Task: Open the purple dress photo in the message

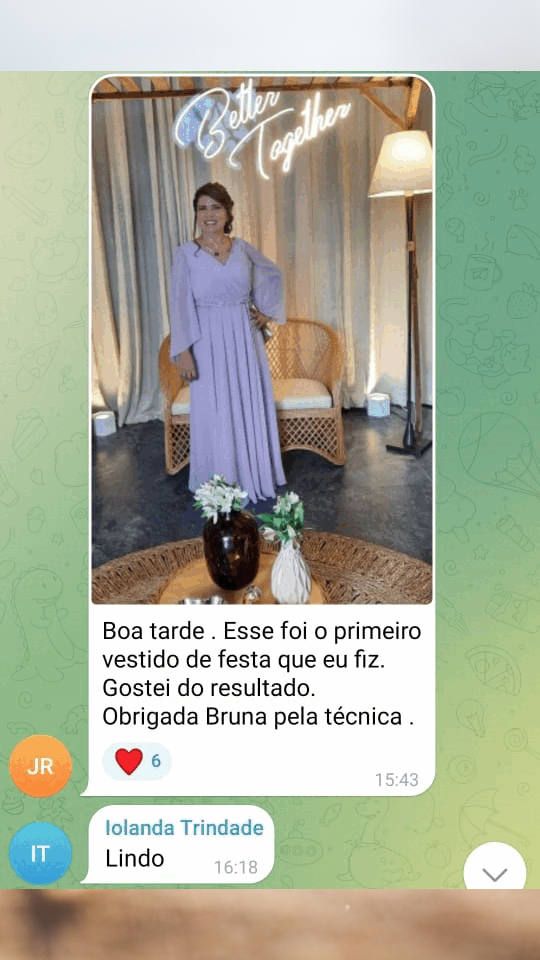Action: pos(262,340)
